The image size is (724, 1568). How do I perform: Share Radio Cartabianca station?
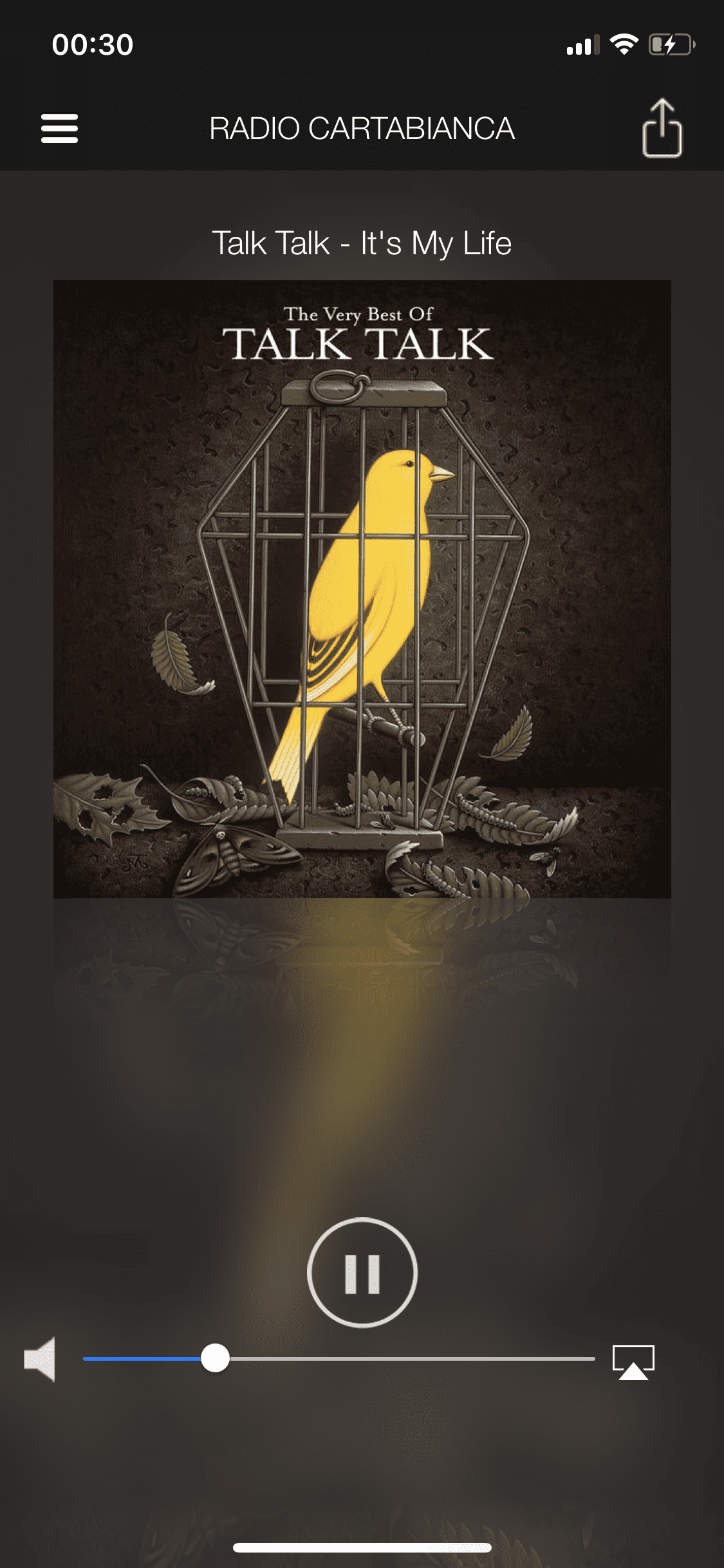pos(662,127)
